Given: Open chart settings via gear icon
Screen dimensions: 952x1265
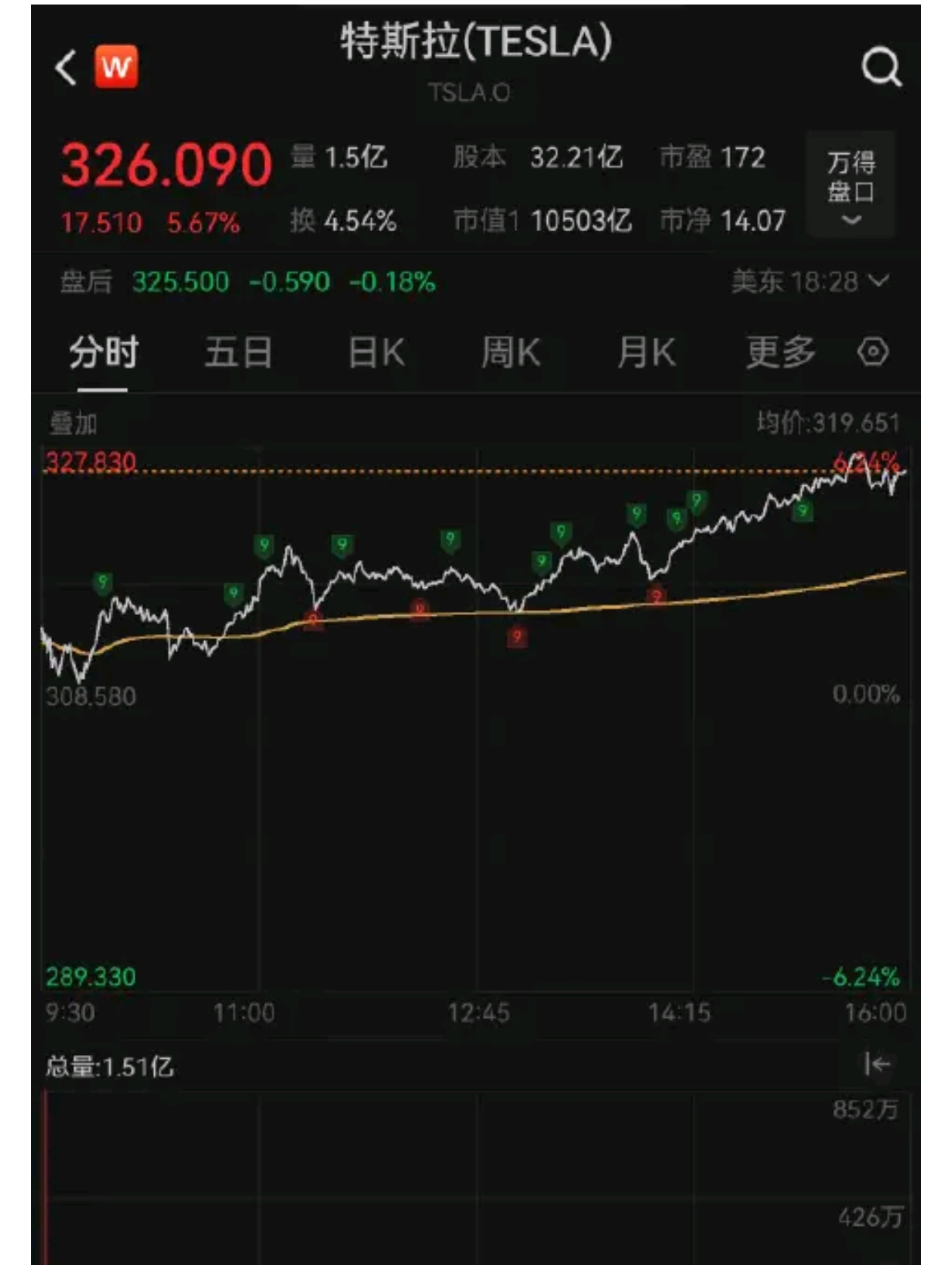Looking at the screenshot, I should click(x=874, y=351).
